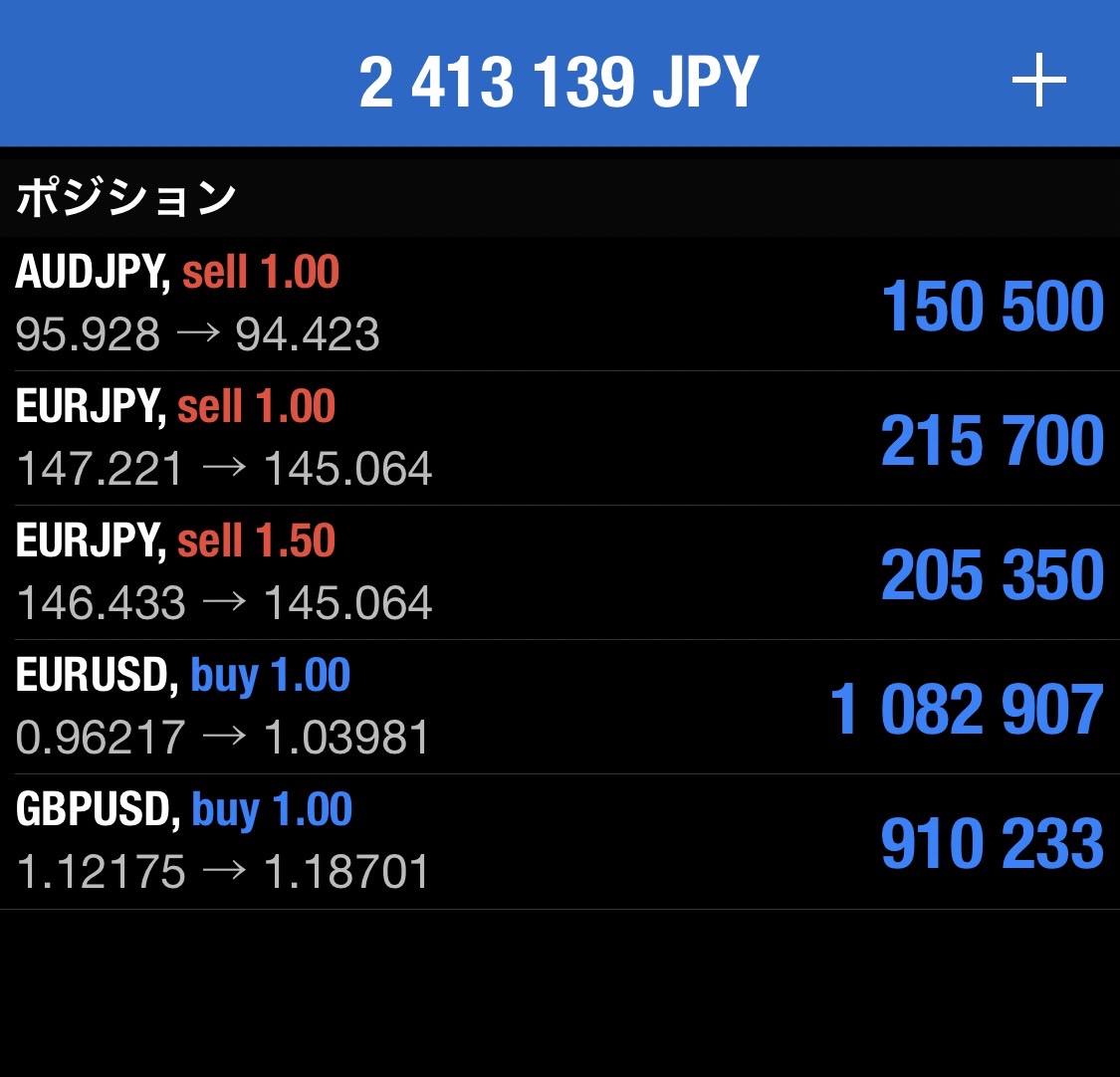View the EURUSD buy 1.00 position
1120x1077 pixels.
pos(560,707)
